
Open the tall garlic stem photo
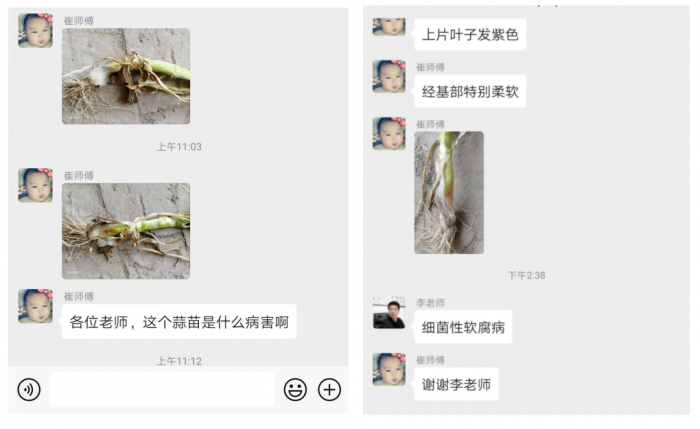(449, 192)
